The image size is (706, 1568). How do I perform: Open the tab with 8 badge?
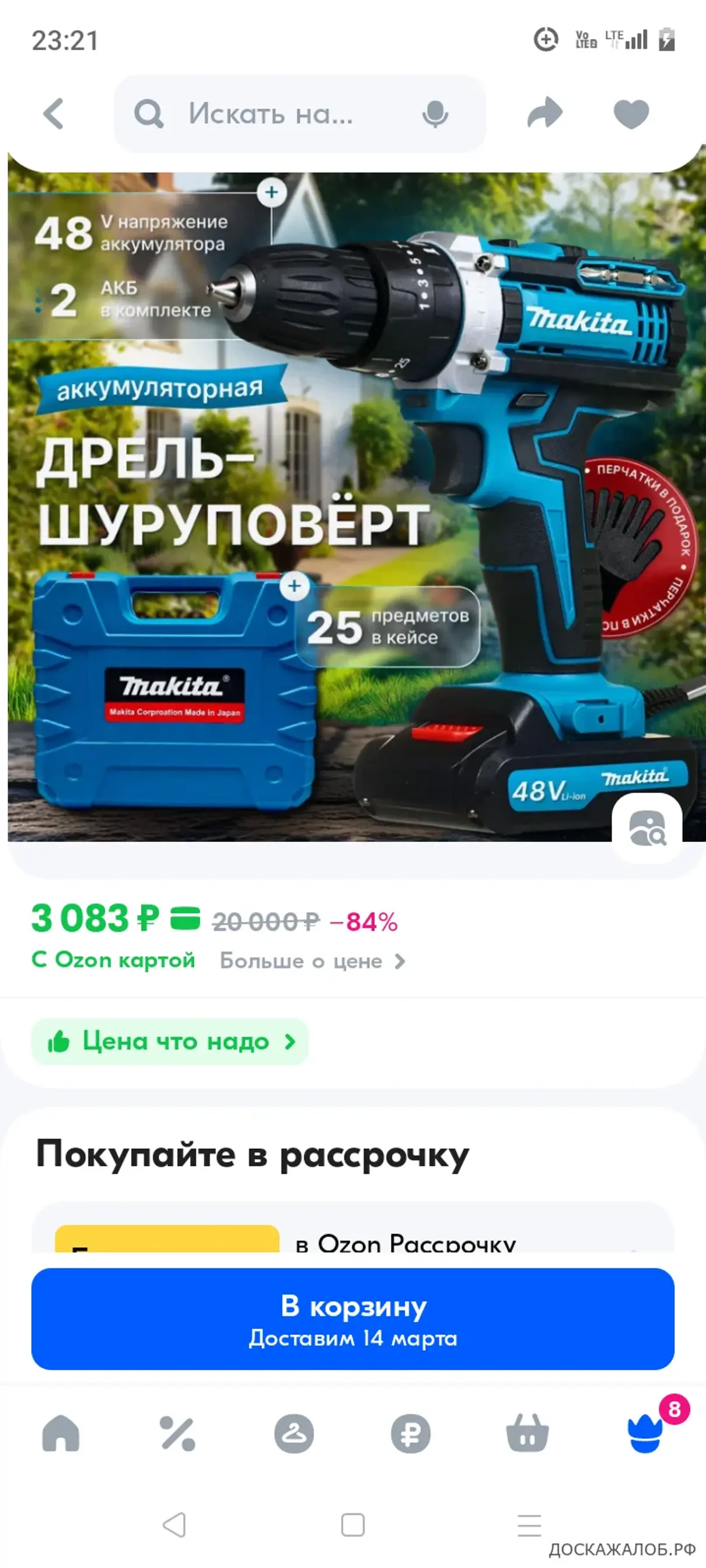pyautogui.click(x=646, y=1433)
